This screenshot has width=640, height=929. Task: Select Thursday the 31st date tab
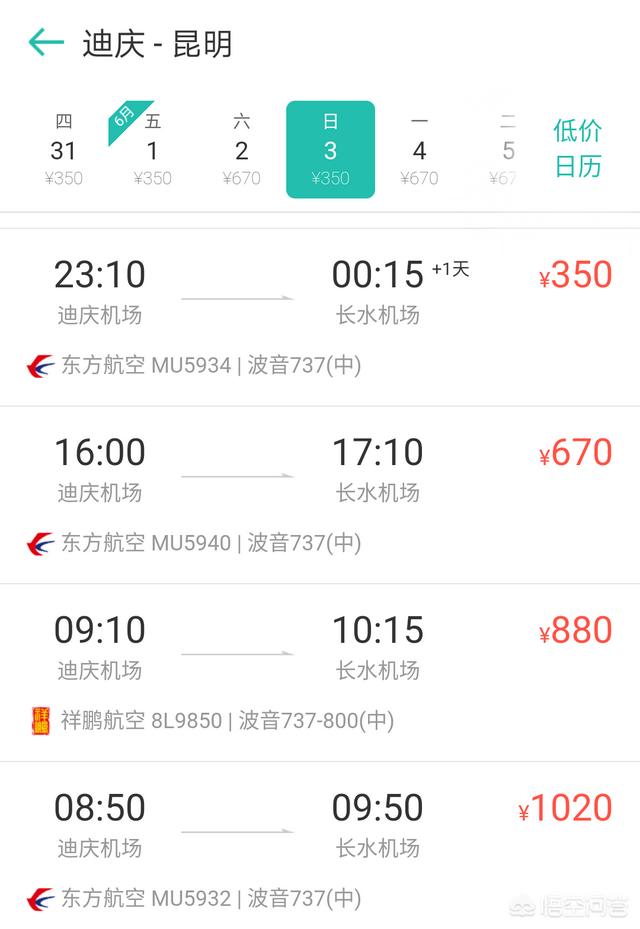point(64,150)
